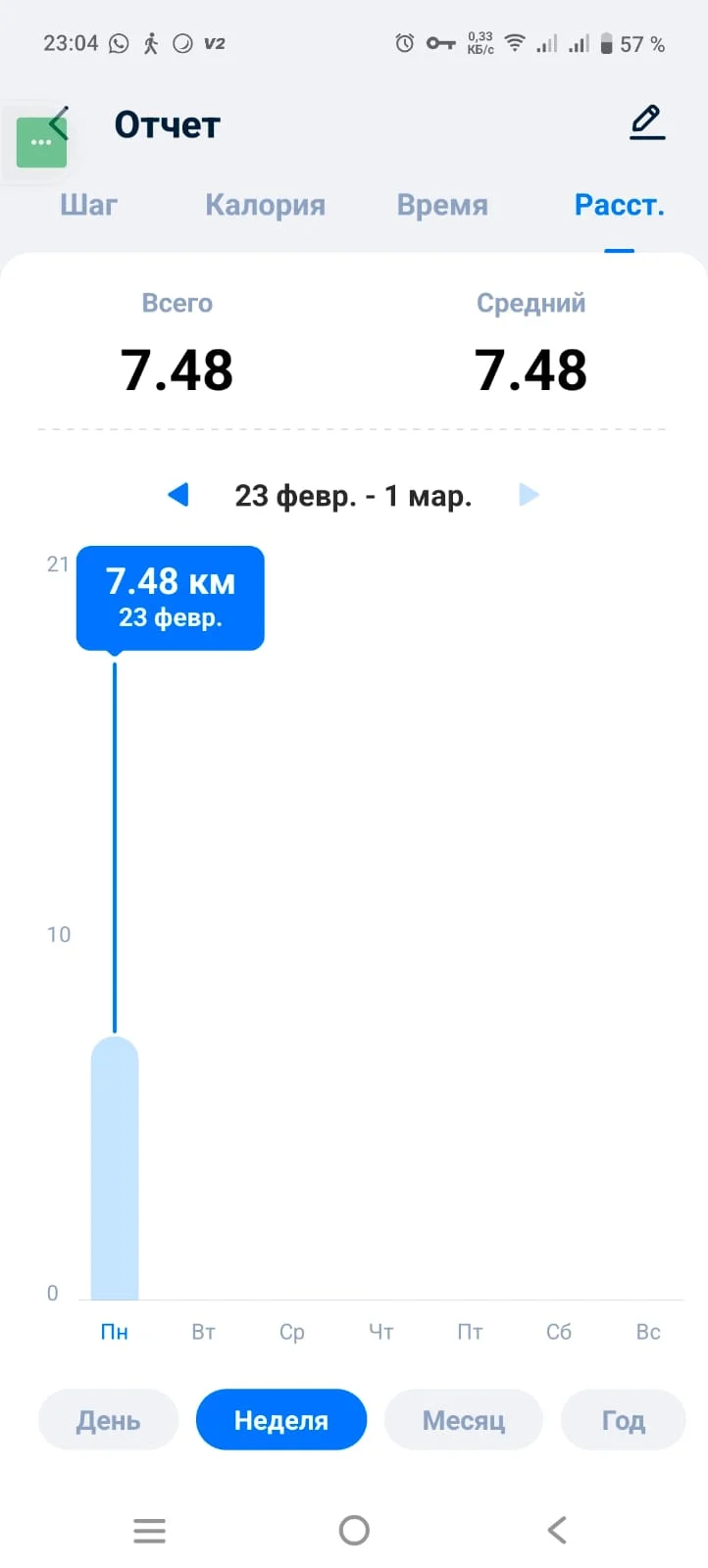Select the Расст. tab
The image size is (708, 1568).
point(619,205)
